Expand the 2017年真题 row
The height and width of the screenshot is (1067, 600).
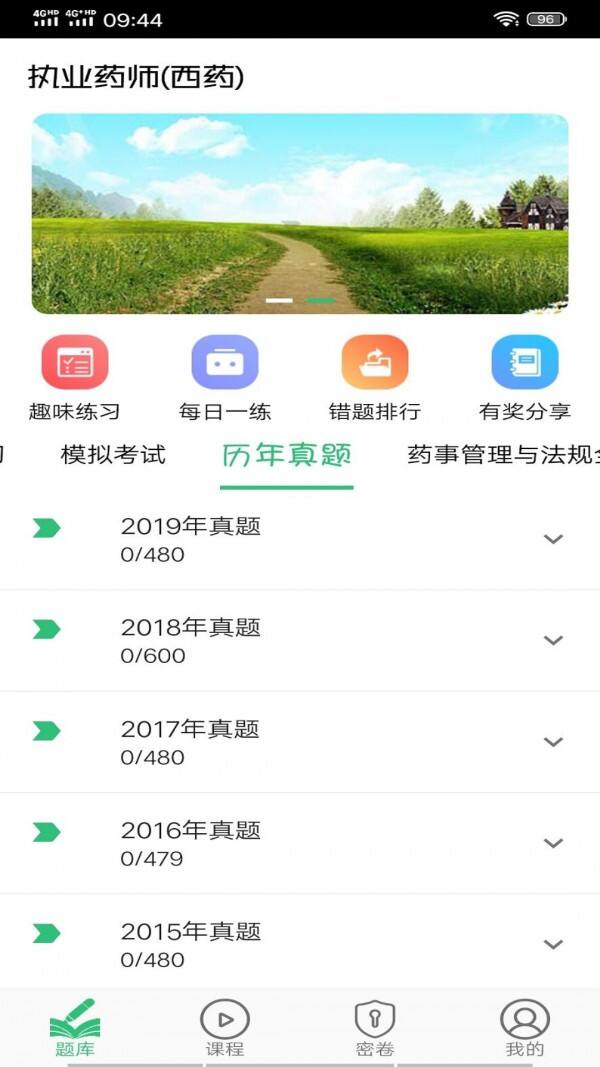tap(300, 742)
